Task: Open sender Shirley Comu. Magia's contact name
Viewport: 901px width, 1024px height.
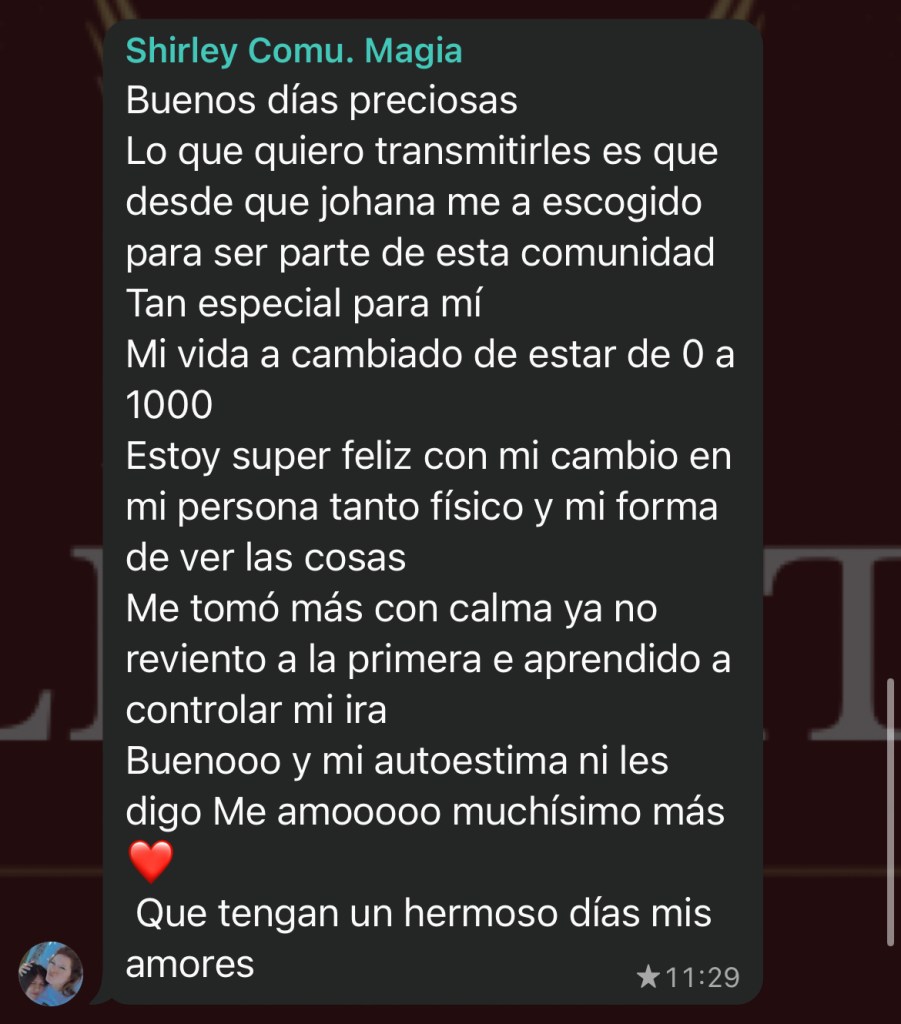Action: coord(294,52)
